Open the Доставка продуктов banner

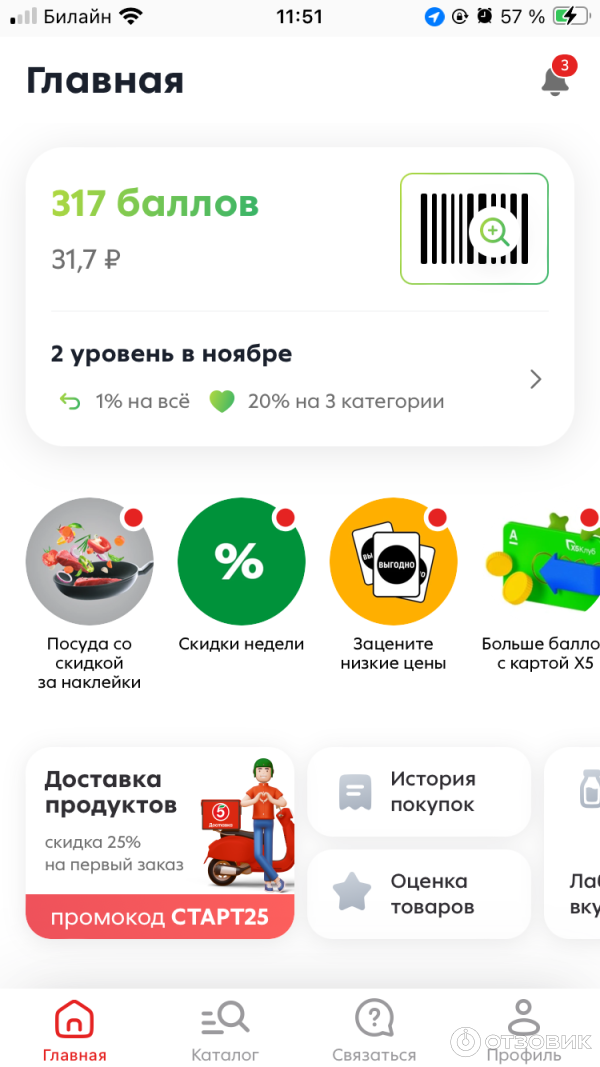(160, 842)
